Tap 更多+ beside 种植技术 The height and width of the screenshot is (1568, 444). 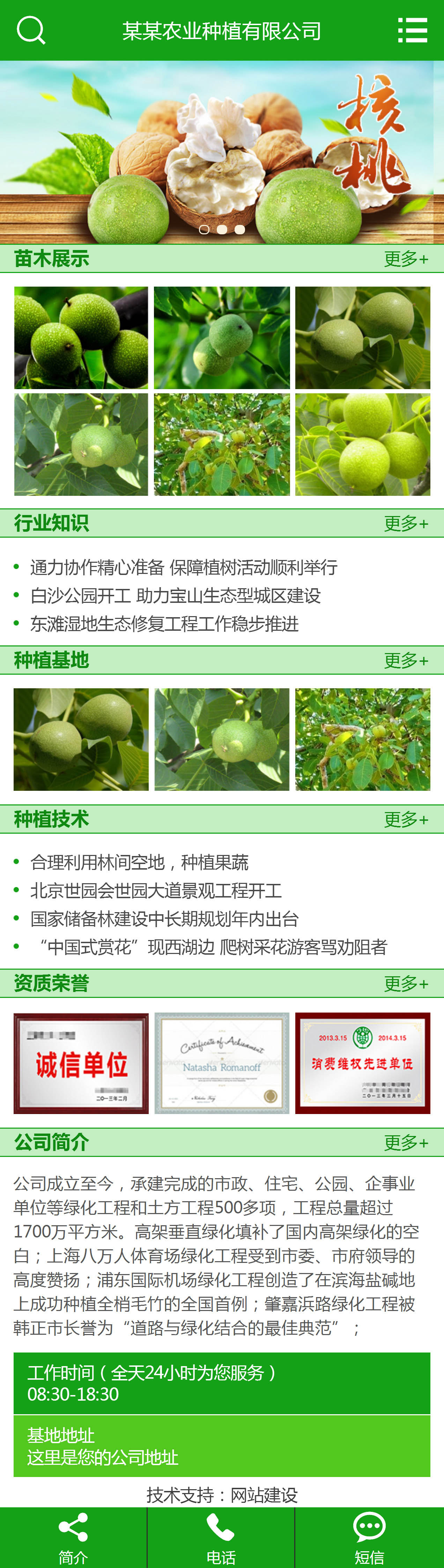[406, 819]
